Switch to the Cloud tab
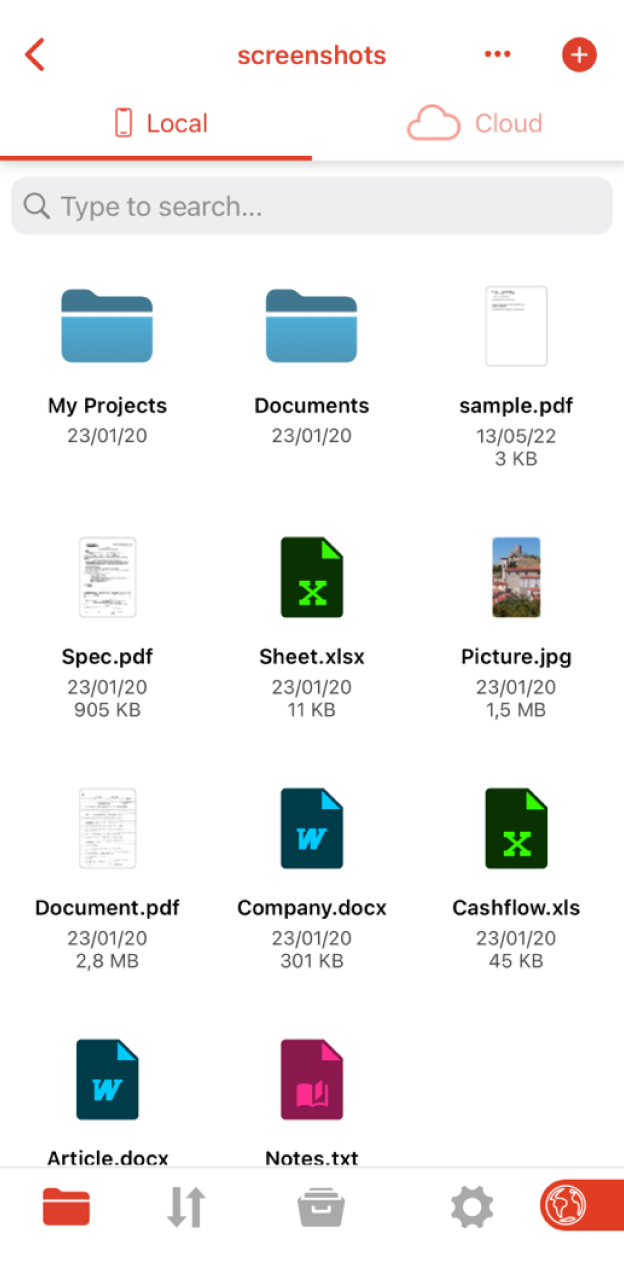Screen dimensions: 624x1280 (x=474, y=124)
